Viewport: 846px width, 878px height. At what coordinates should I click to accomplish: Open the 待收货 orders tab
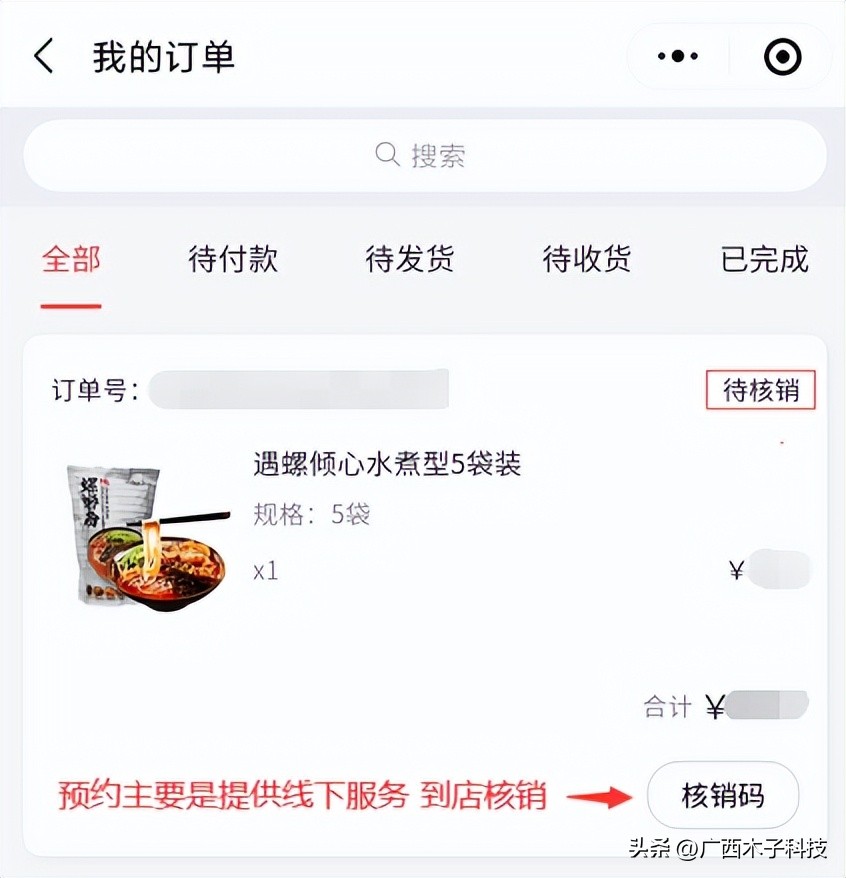[586, 258]
